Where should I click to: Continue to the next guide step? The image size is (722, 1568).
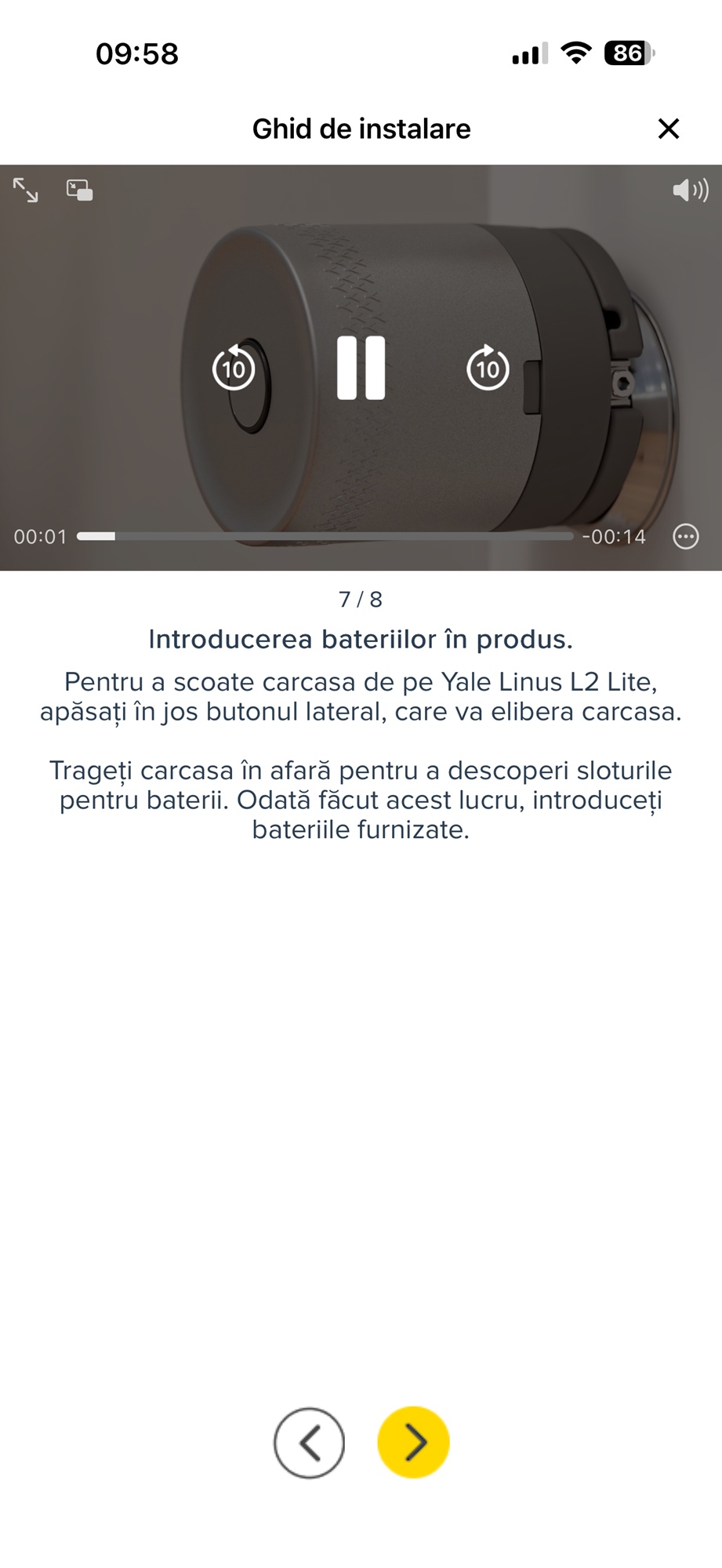click(x=413, y=1443)
